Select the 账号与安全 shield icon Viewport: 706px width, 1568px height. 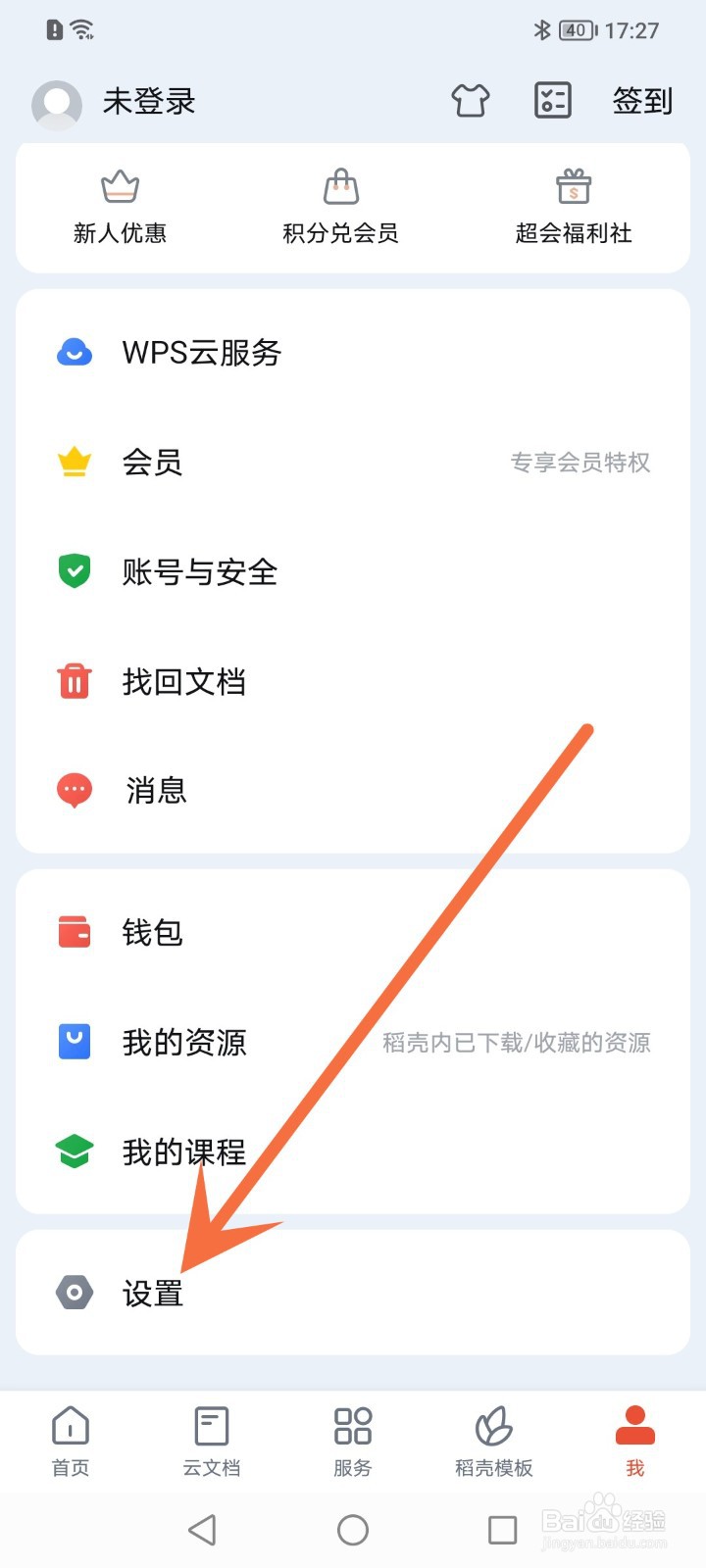tap(74, 570)
